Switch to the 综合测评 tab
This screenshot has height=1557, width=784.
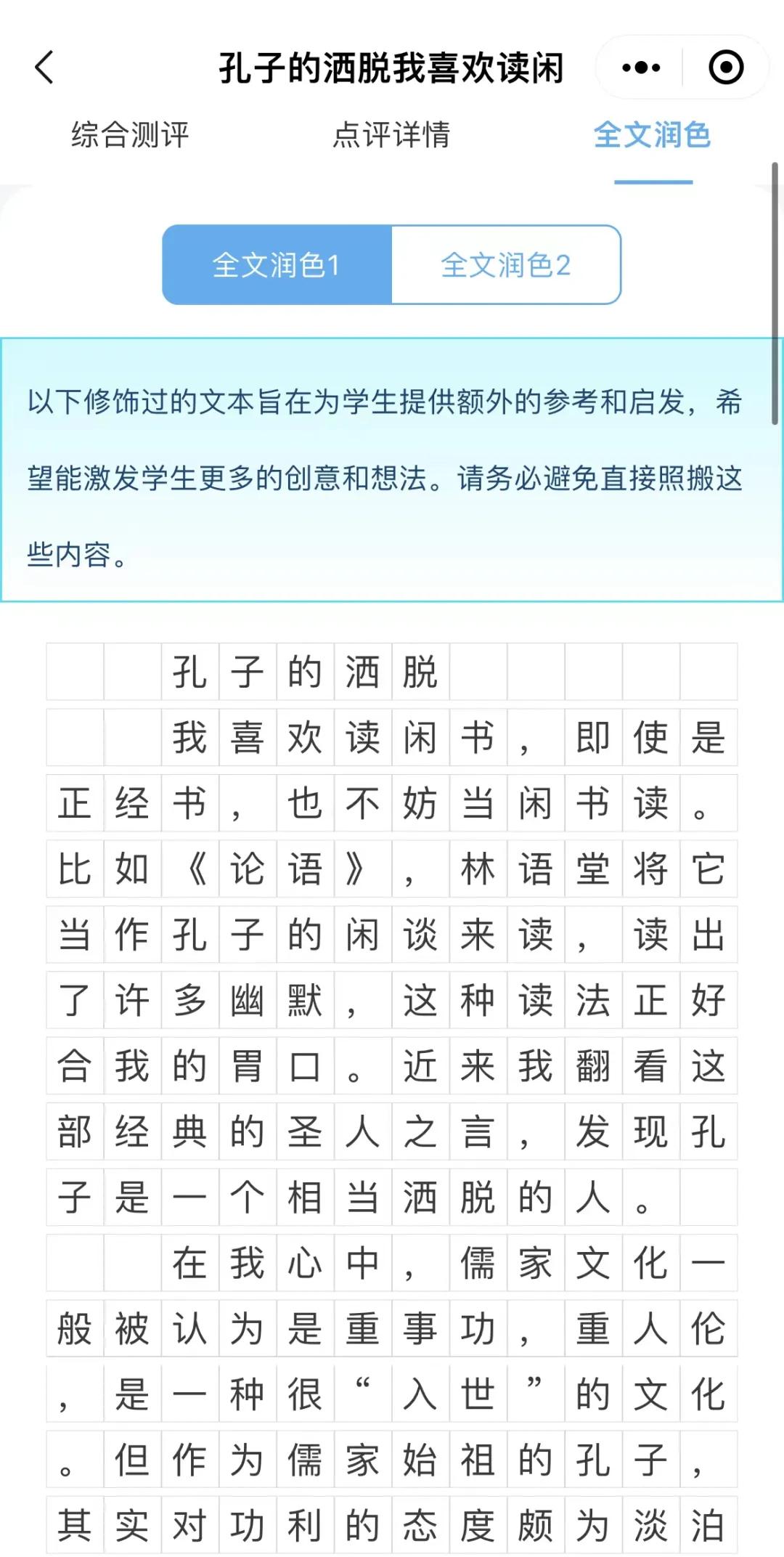[131, 135]
